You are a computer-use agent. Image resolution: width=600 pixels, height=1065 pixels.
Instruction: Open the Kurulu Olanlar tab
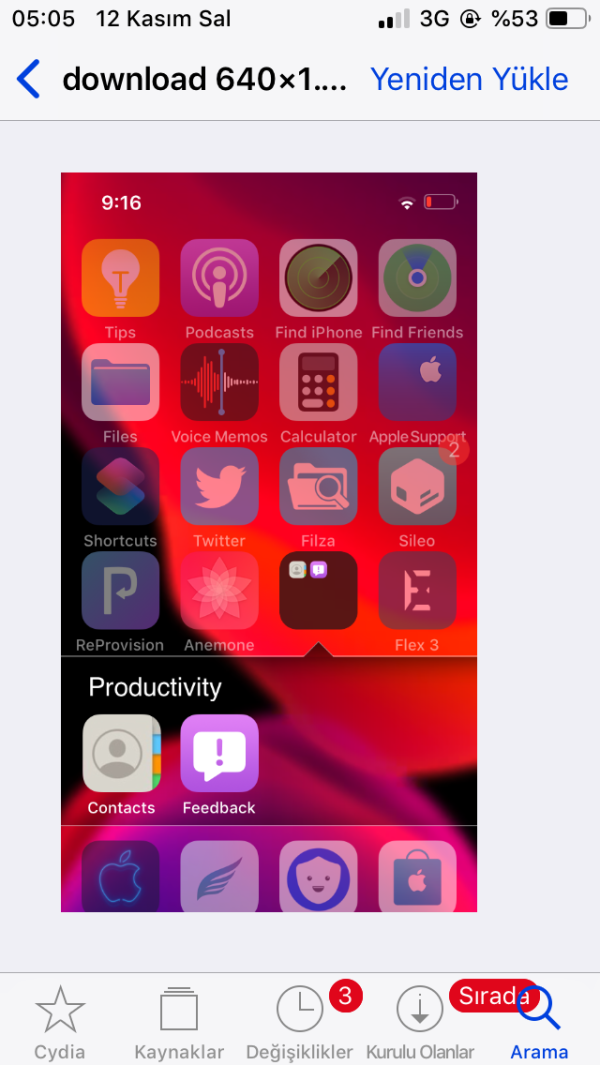419,1022
